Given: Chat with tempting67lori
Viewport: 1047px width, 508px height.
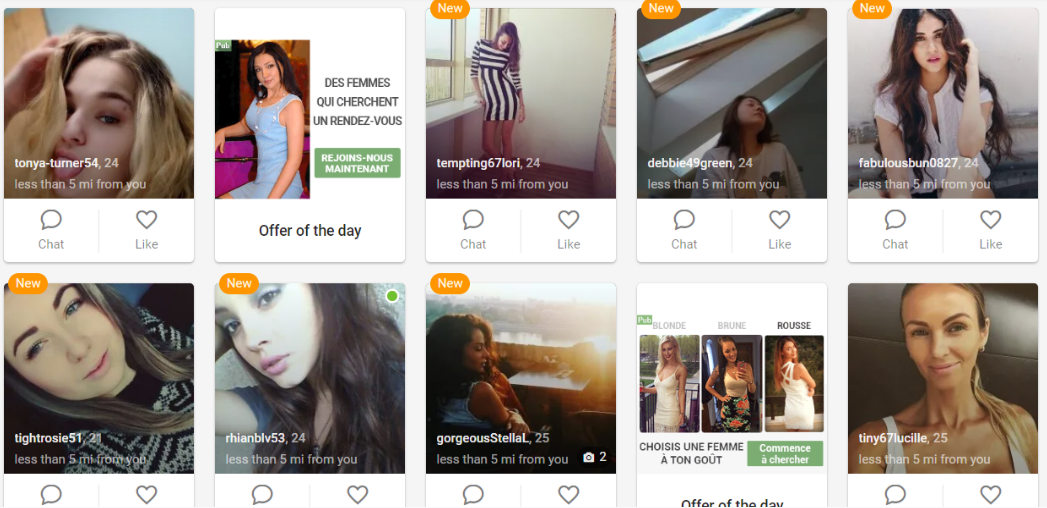Looking at the screenshot, I should (x=473, y=230).
